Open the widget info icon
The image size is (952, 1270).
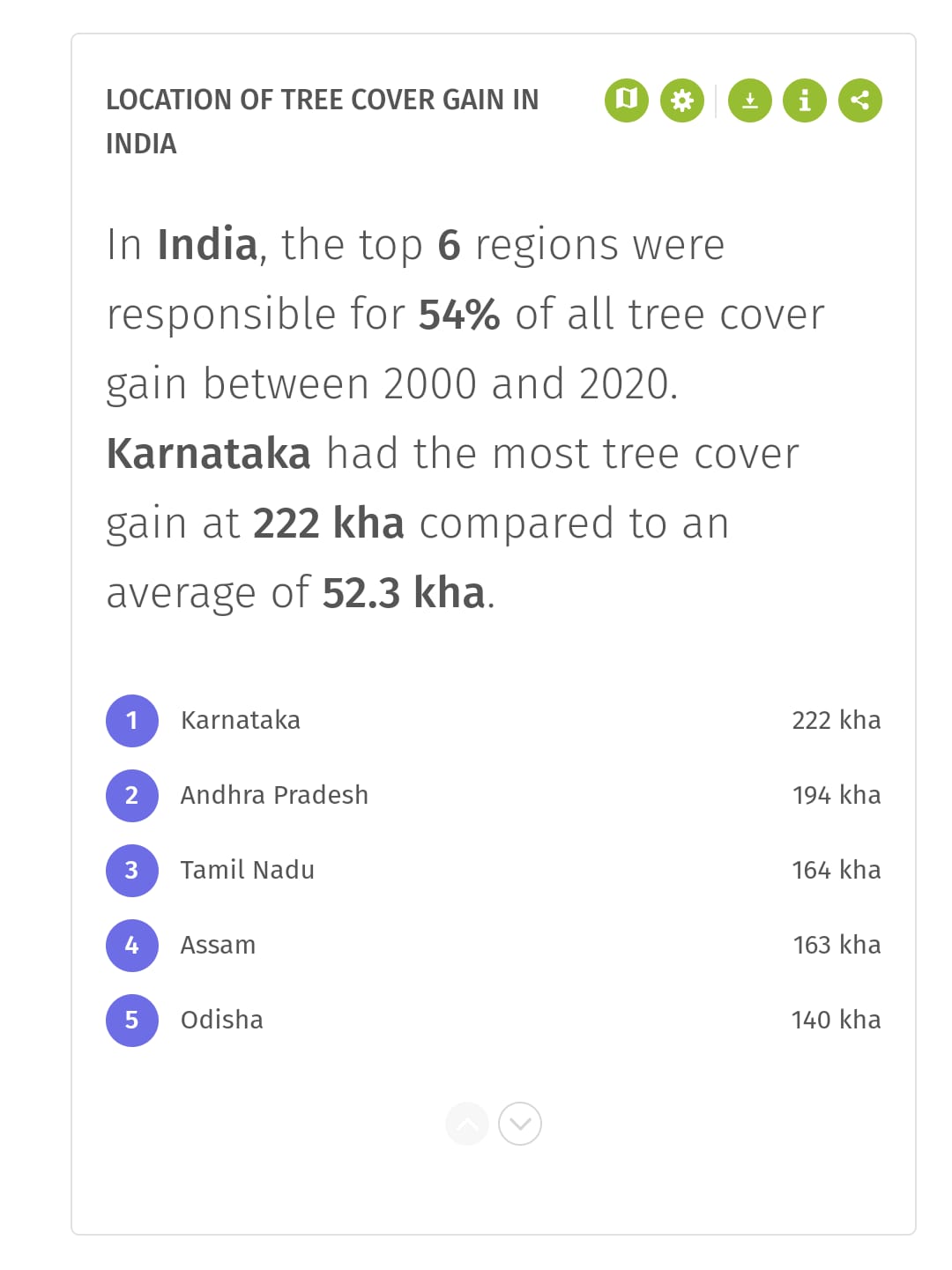pos(805,100)
